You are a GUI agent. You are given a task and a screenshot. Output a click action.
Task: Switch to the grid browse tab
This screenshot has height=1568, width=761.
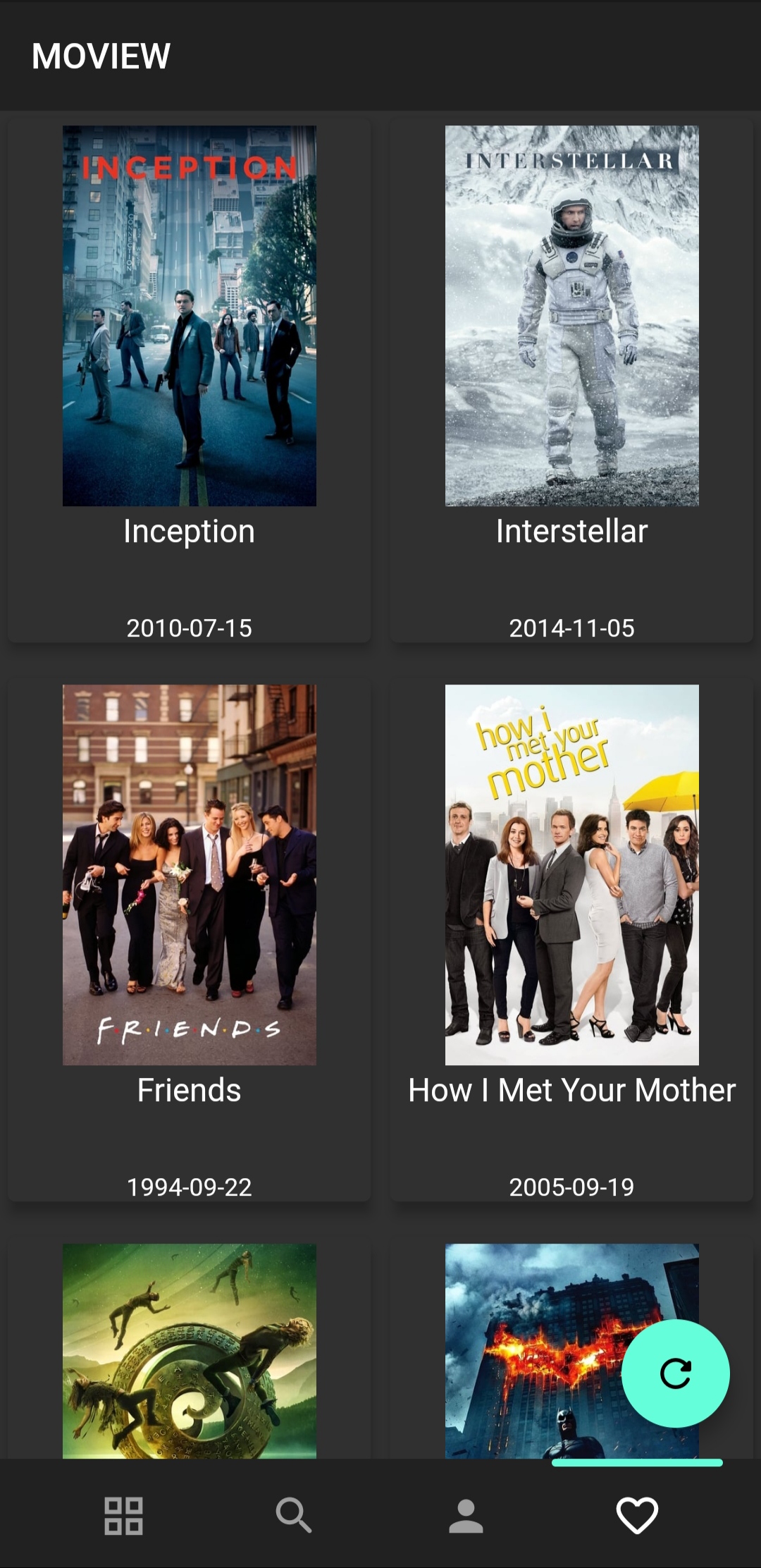[x=123, y=1515]
